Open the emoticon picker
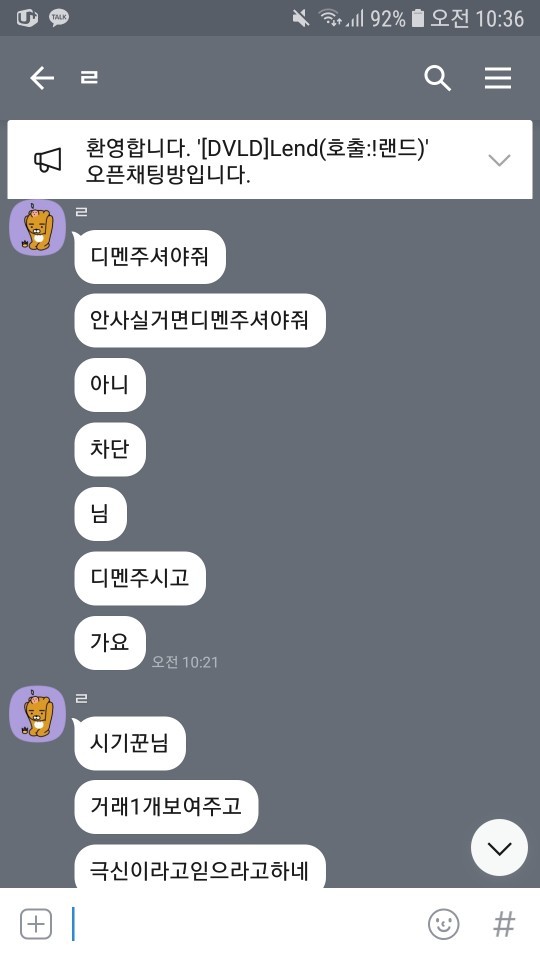The height and width of the screenshot is (960, 540). coord(443,923)
